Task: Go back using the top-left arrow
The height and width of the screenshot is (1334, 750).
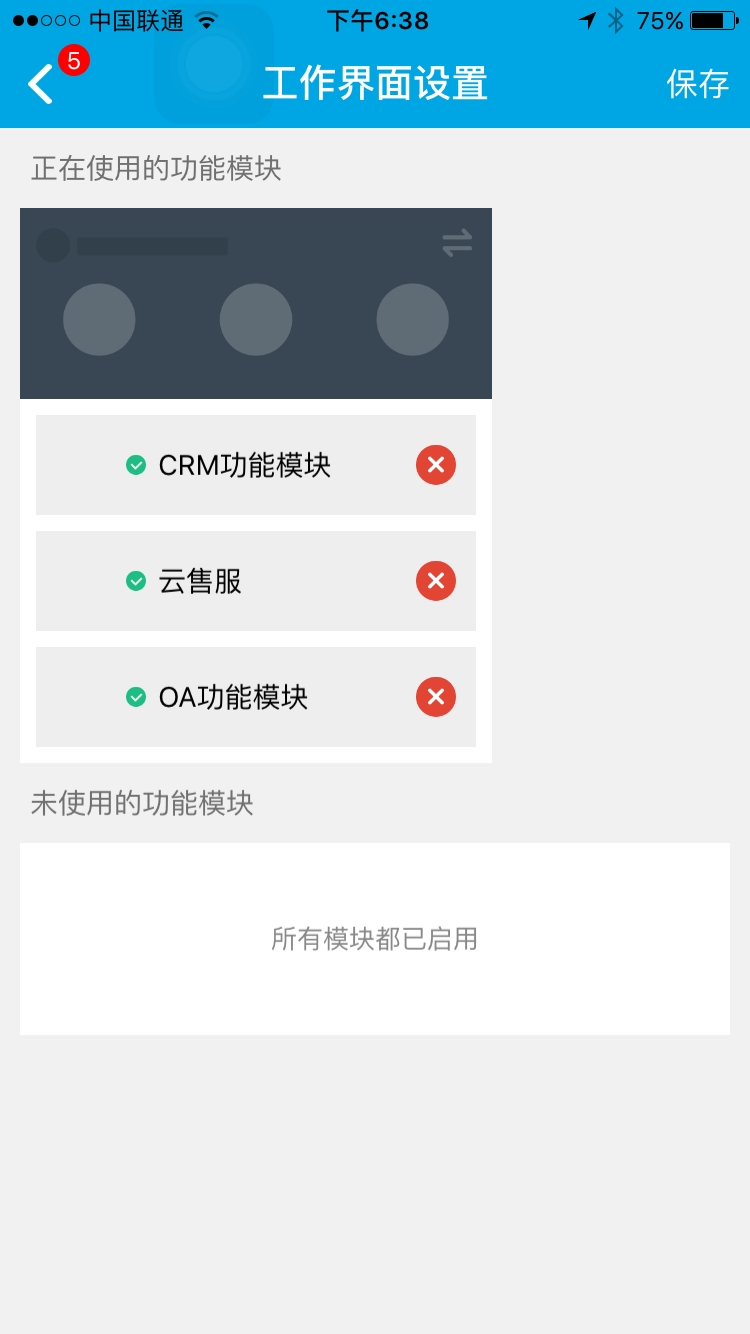Action: 40,84
